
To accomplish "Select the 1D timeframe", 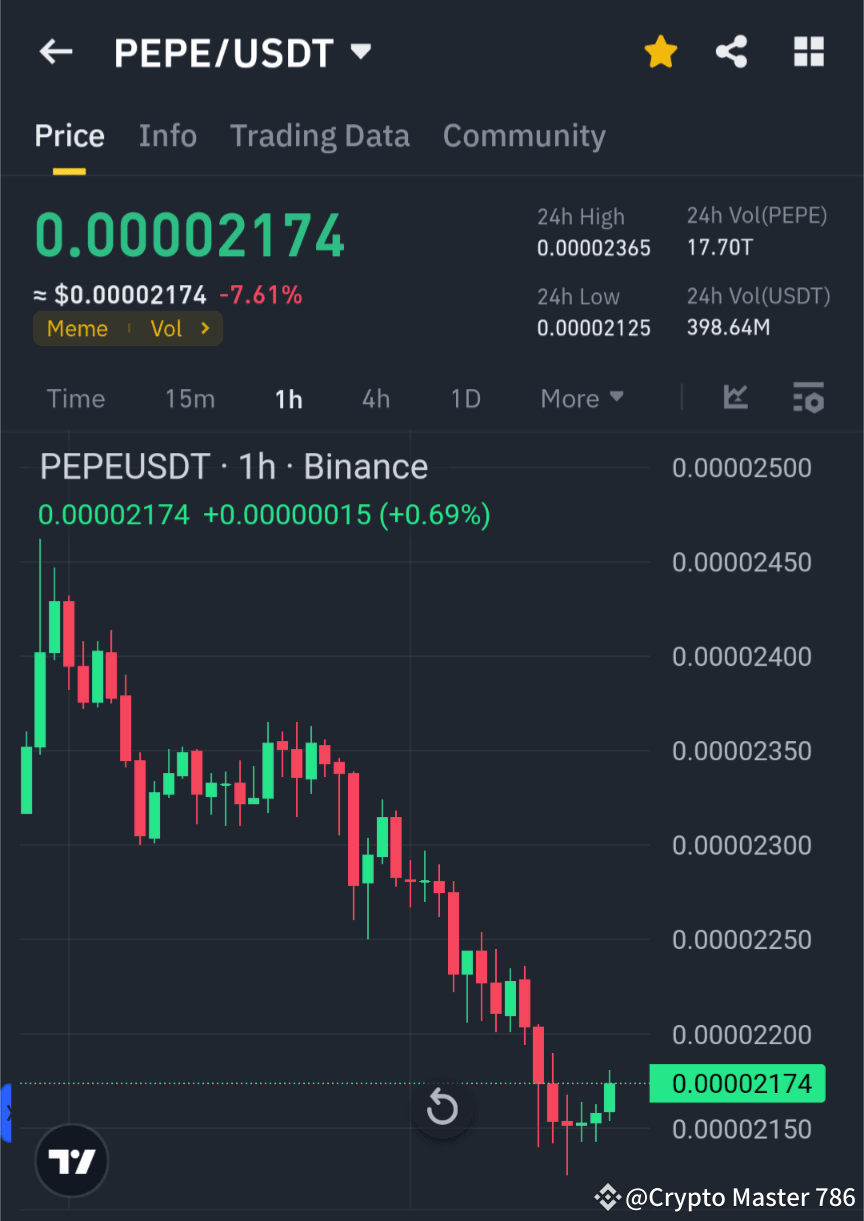I will coord(465,398).
